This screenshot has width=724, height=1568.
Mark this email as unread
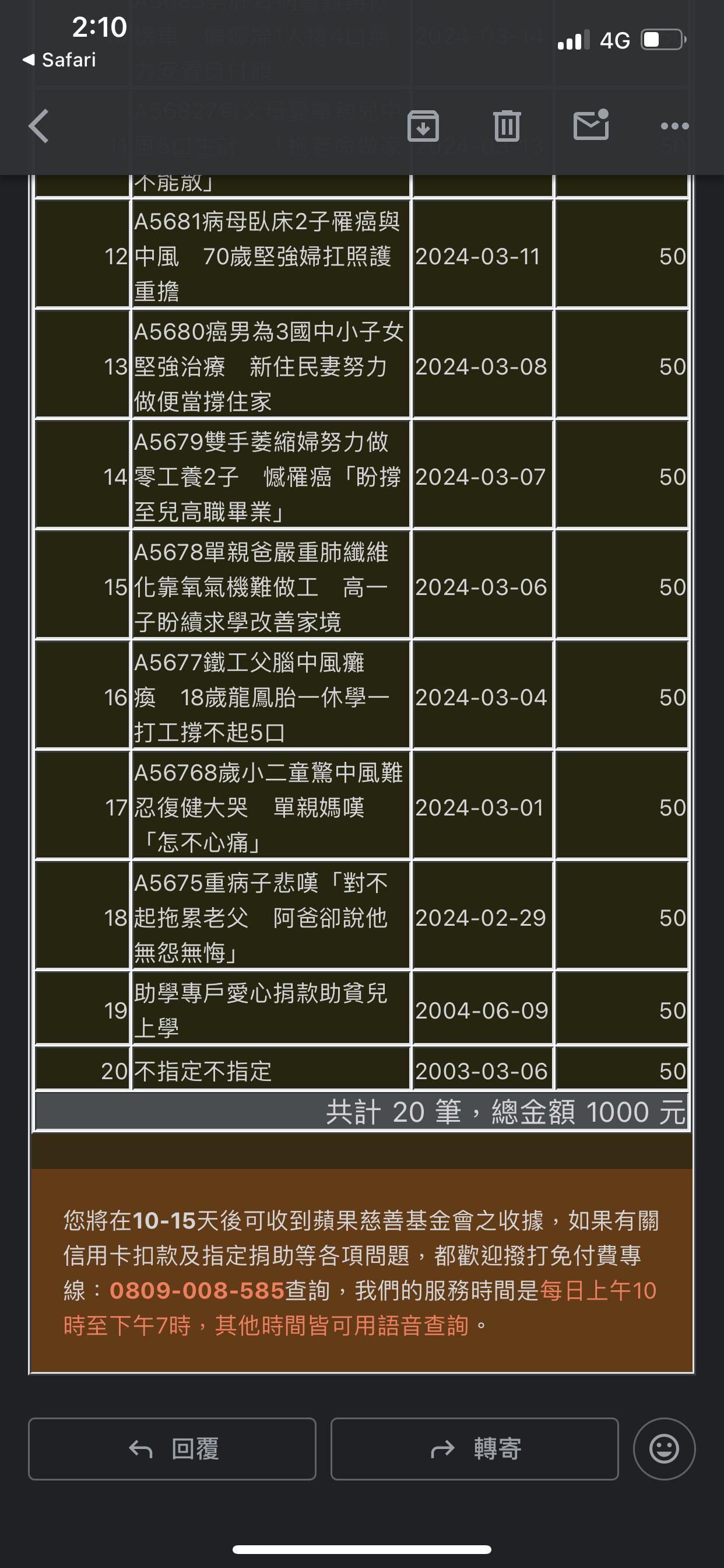pos(591,125)
